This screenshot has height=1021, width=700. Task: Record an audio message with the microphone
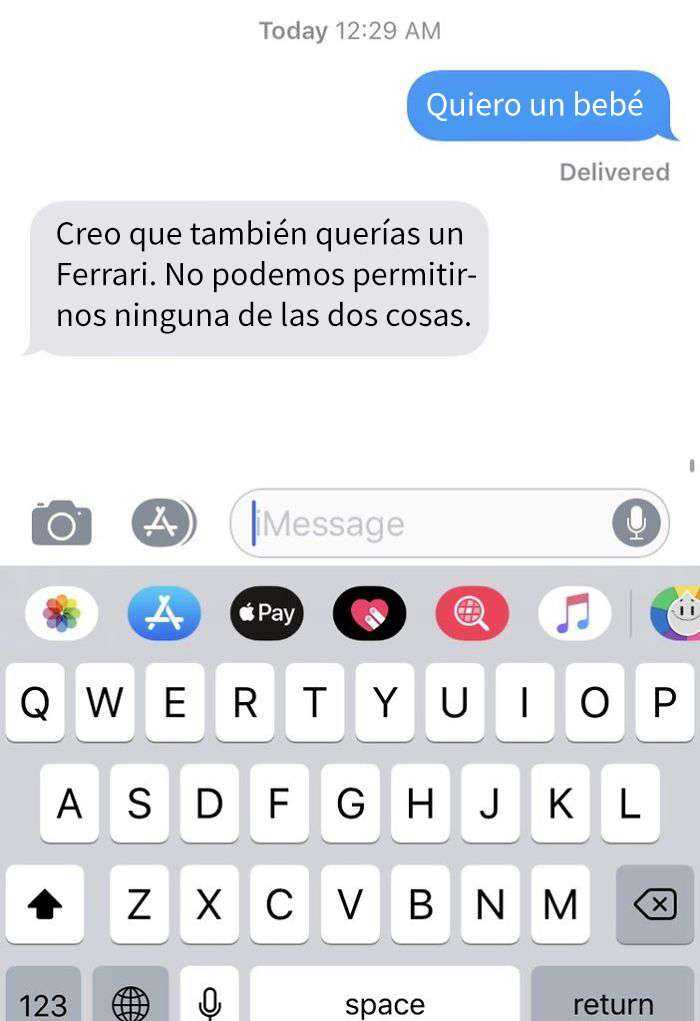(x=636, y=523)
